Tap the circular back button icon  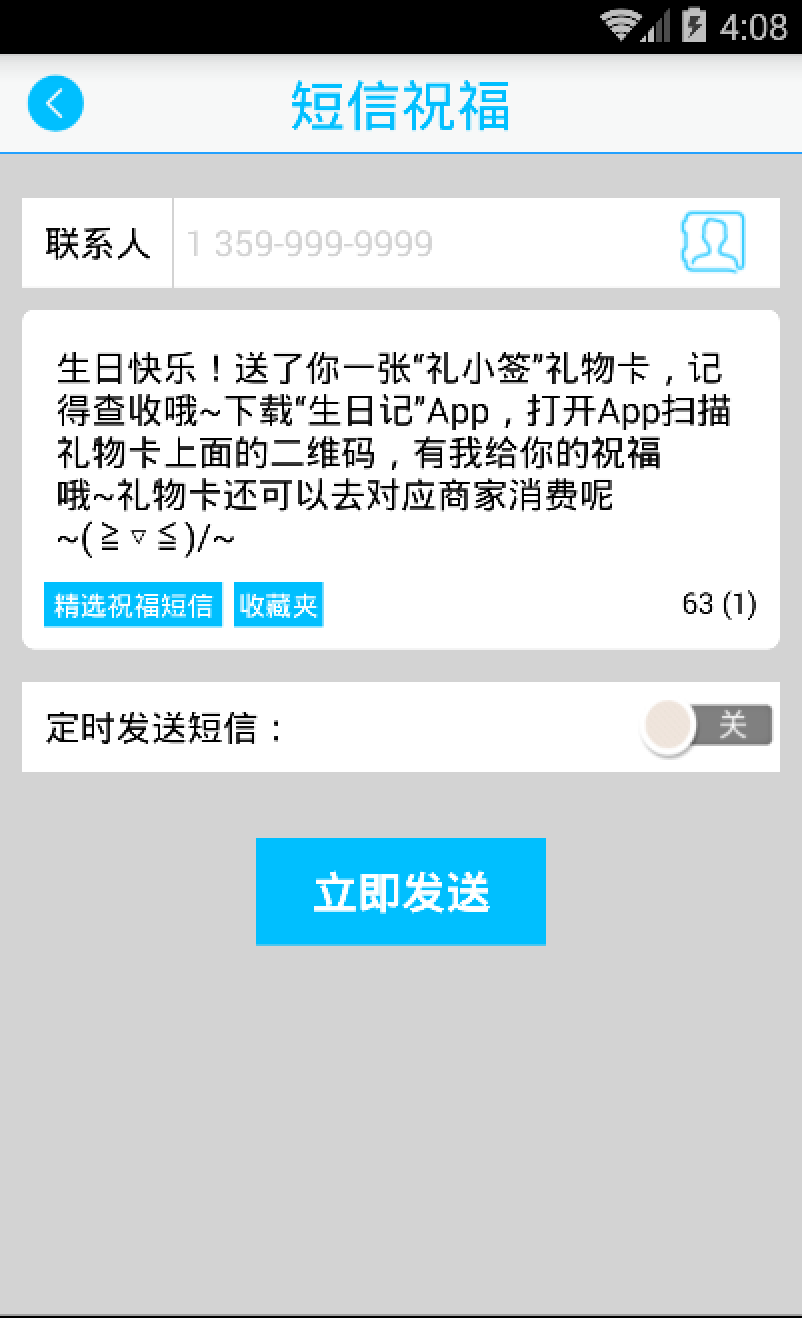pyautogui.click(x=56, y=103)
